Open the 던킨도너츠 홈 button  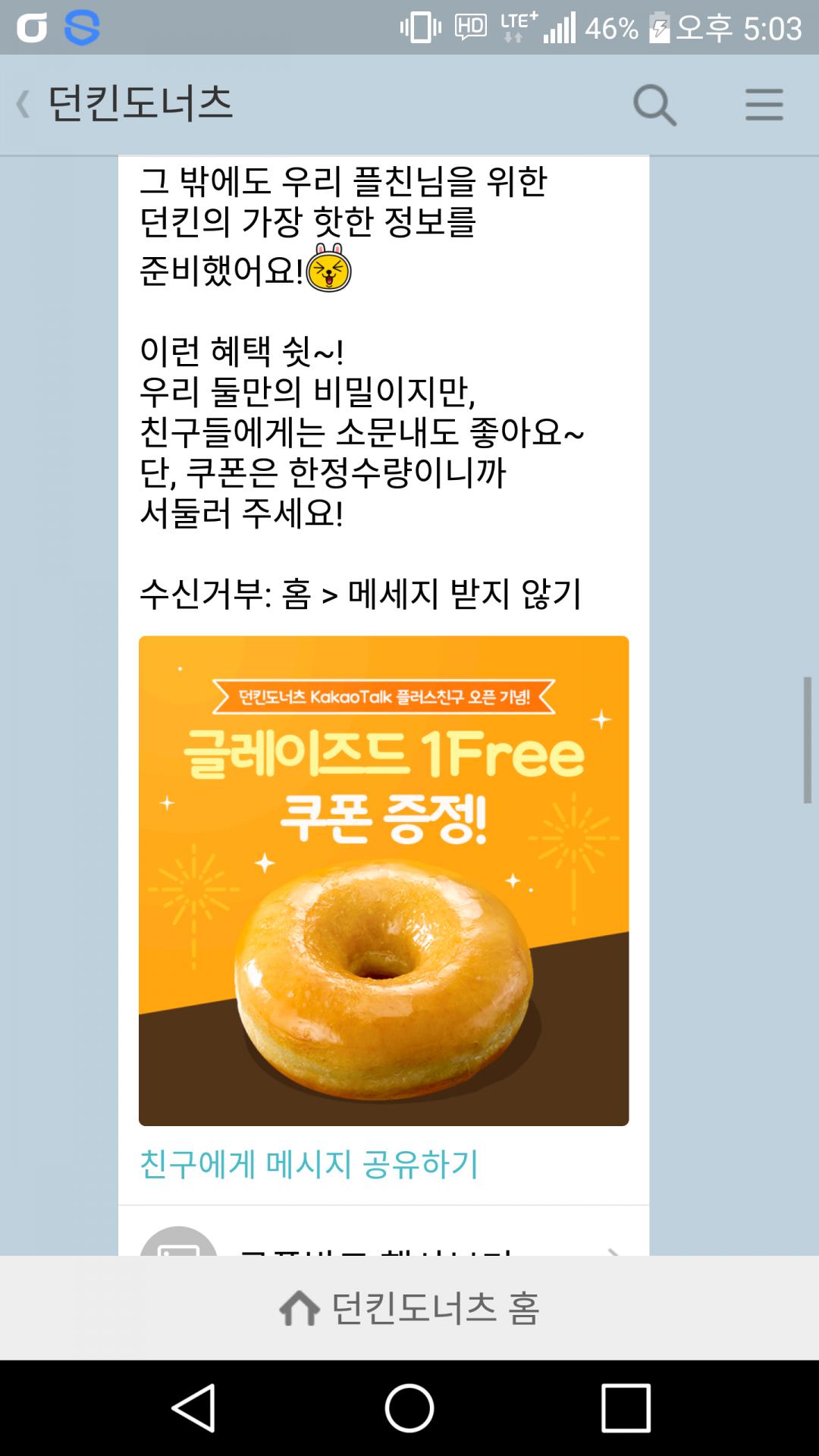(x=409, y=1308)
